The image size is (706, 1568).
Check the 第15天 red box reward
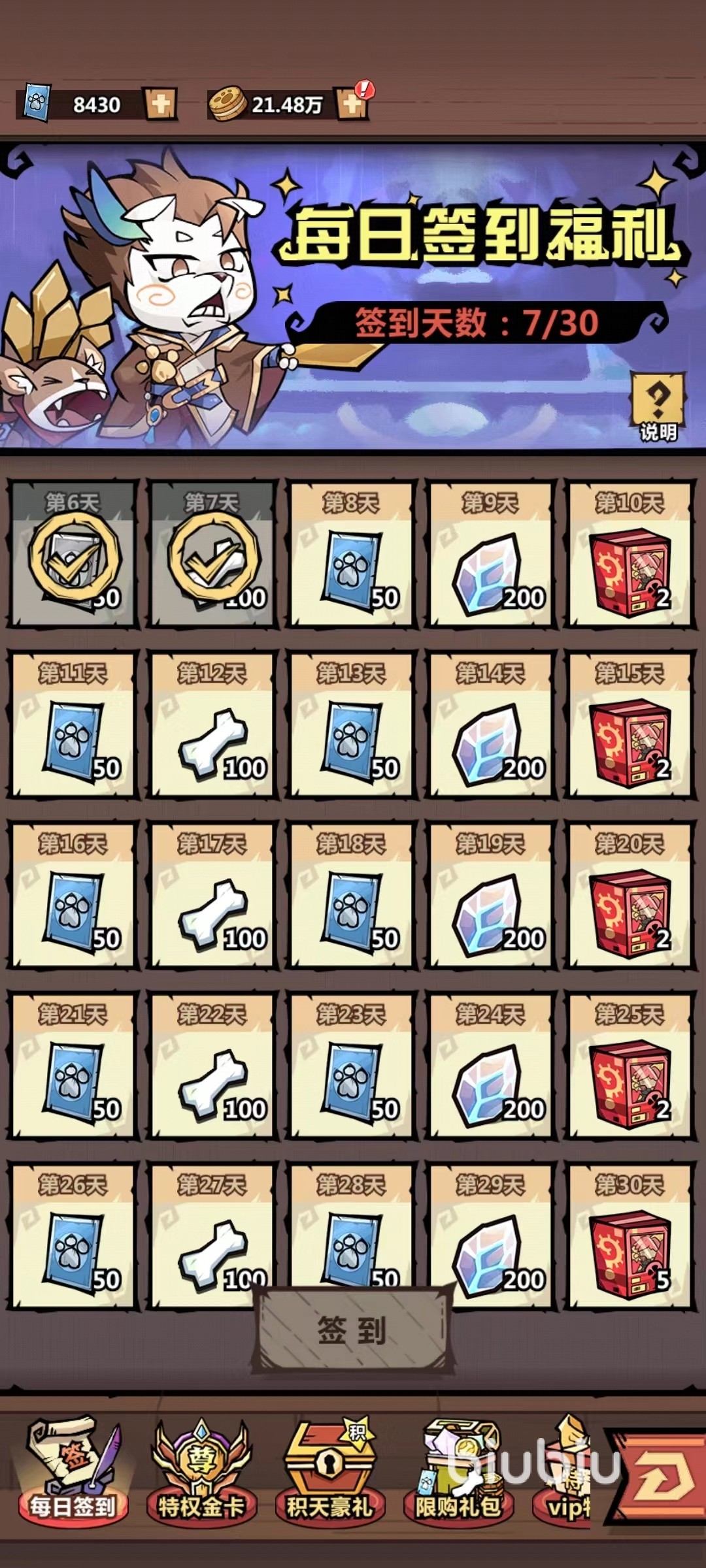[x=630, y=726]
